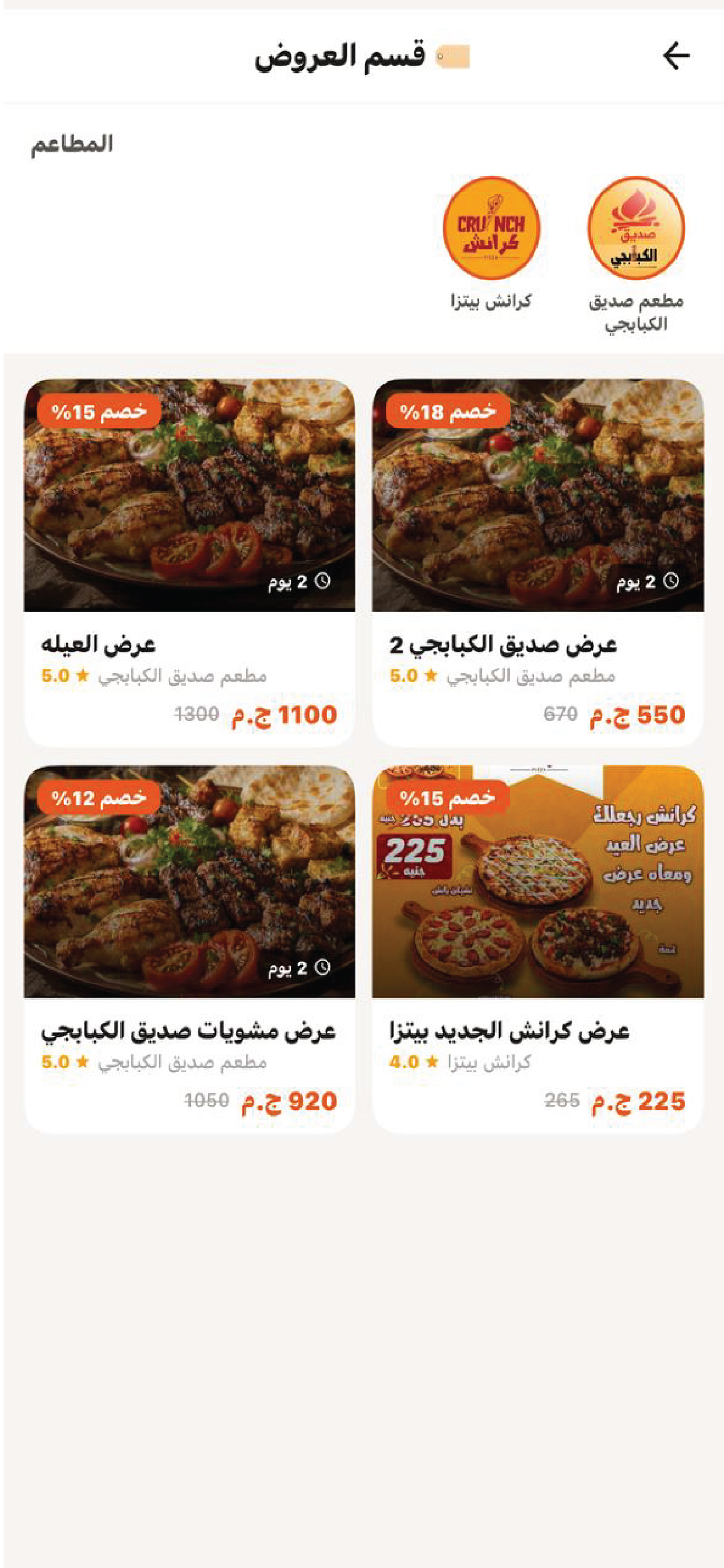Screen dimensions: 724x1568
Task: Open the عرض صديق الكبابجي 2 offer card
Action: (x=538, y=562)
